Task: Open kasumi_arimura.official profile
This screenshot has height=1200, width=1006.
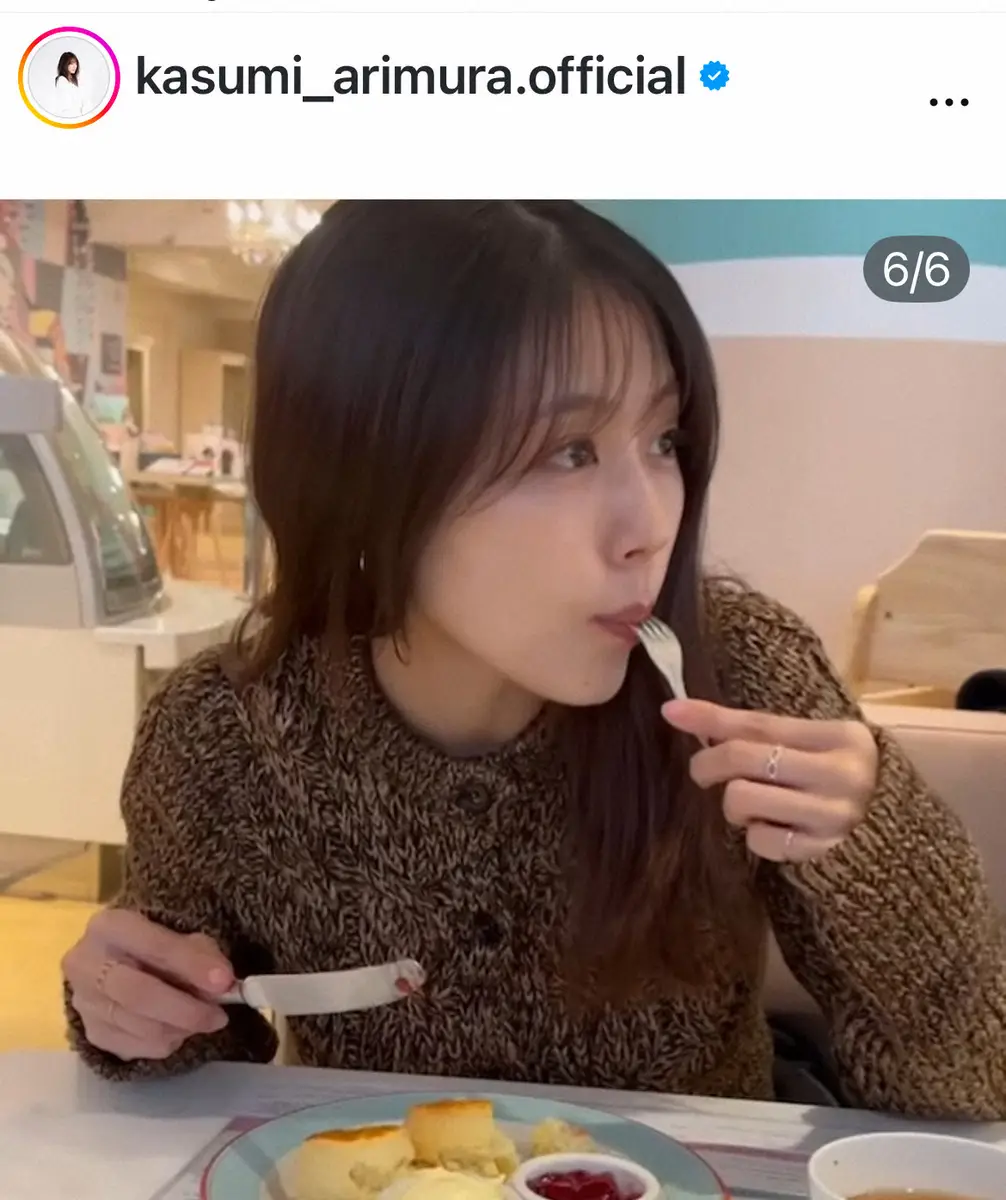Action: [410, 78]
